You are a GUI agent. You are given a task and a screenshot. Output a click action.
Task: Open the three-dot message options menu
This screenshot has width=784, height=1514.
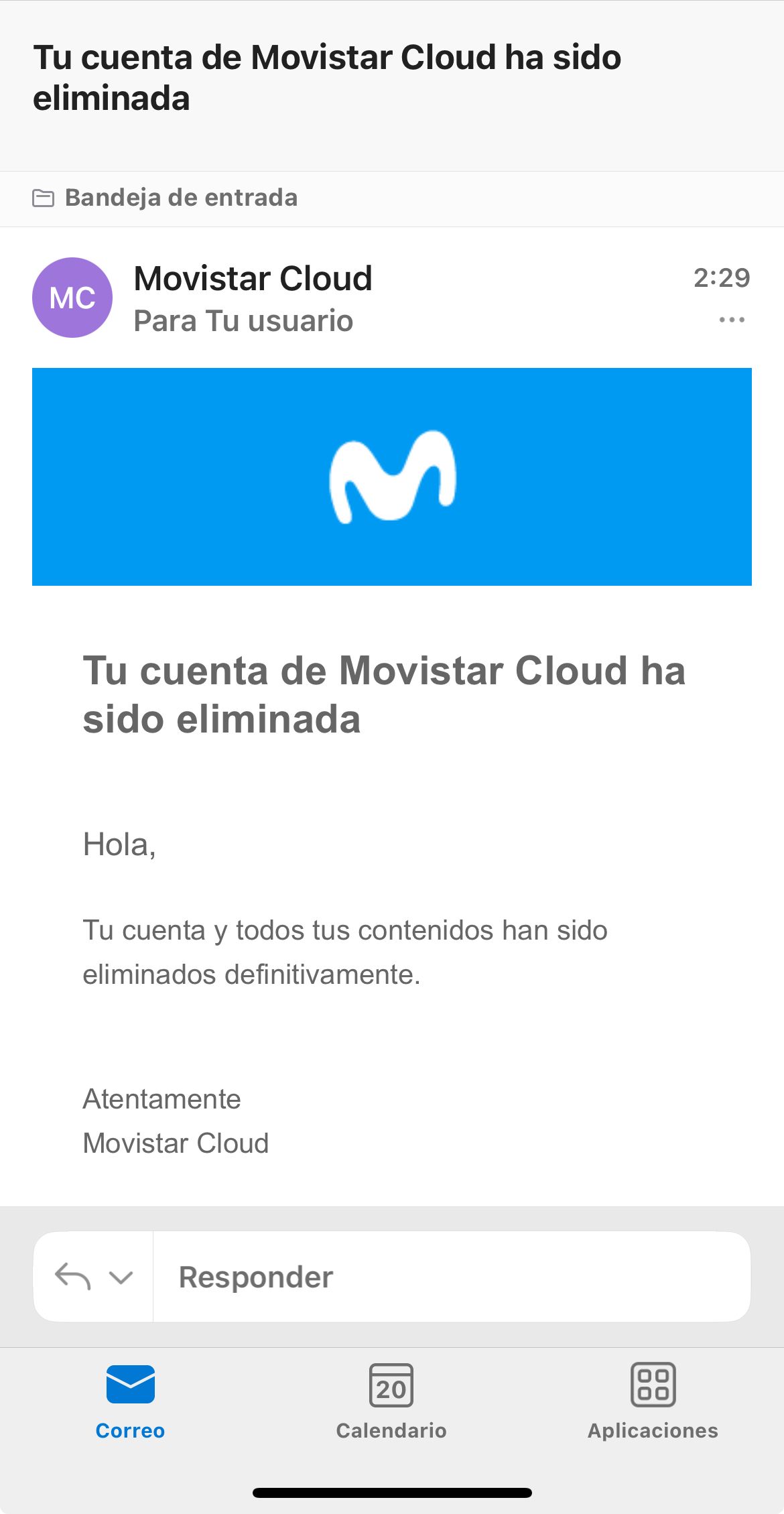pos(731,320)
